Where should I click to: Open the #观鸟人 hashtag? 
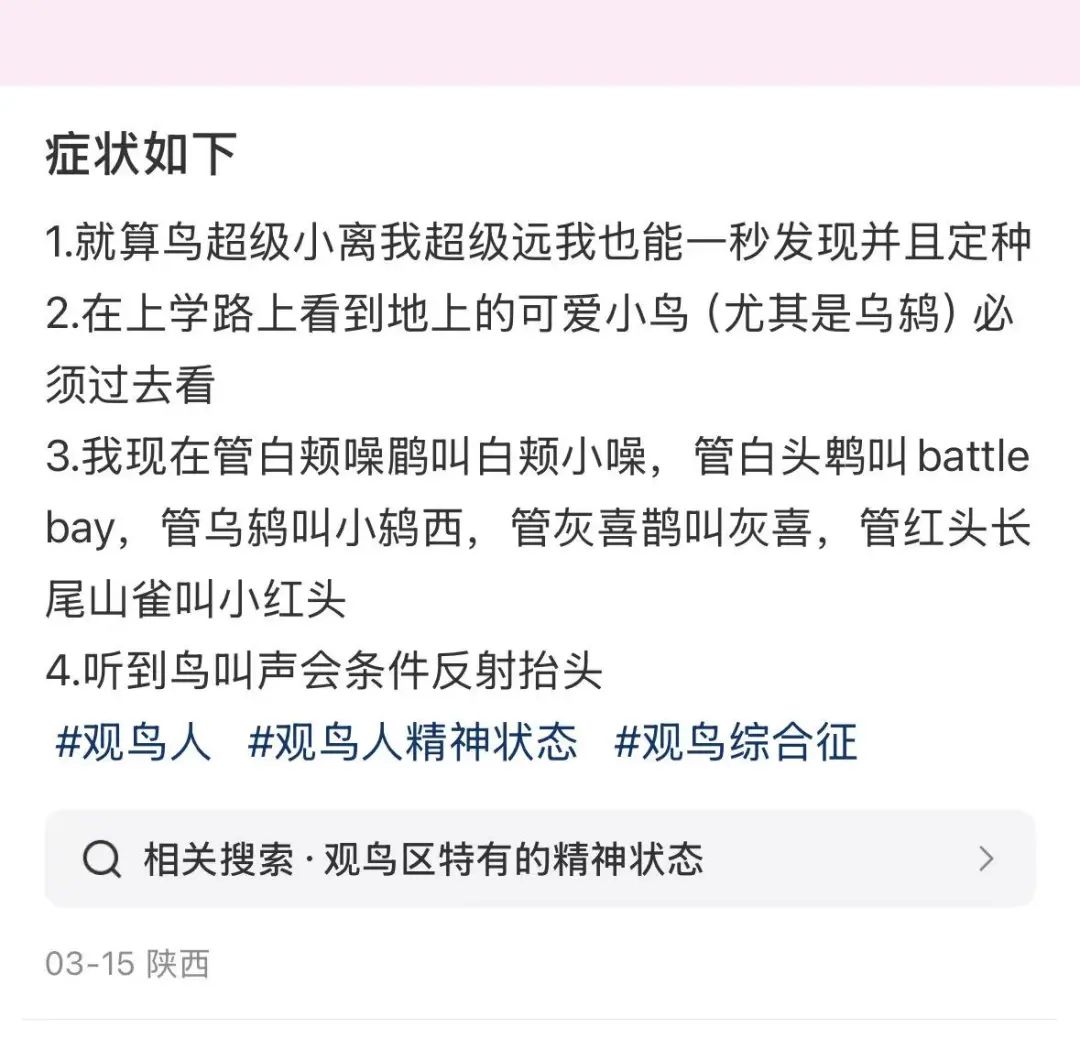[133, 743]
